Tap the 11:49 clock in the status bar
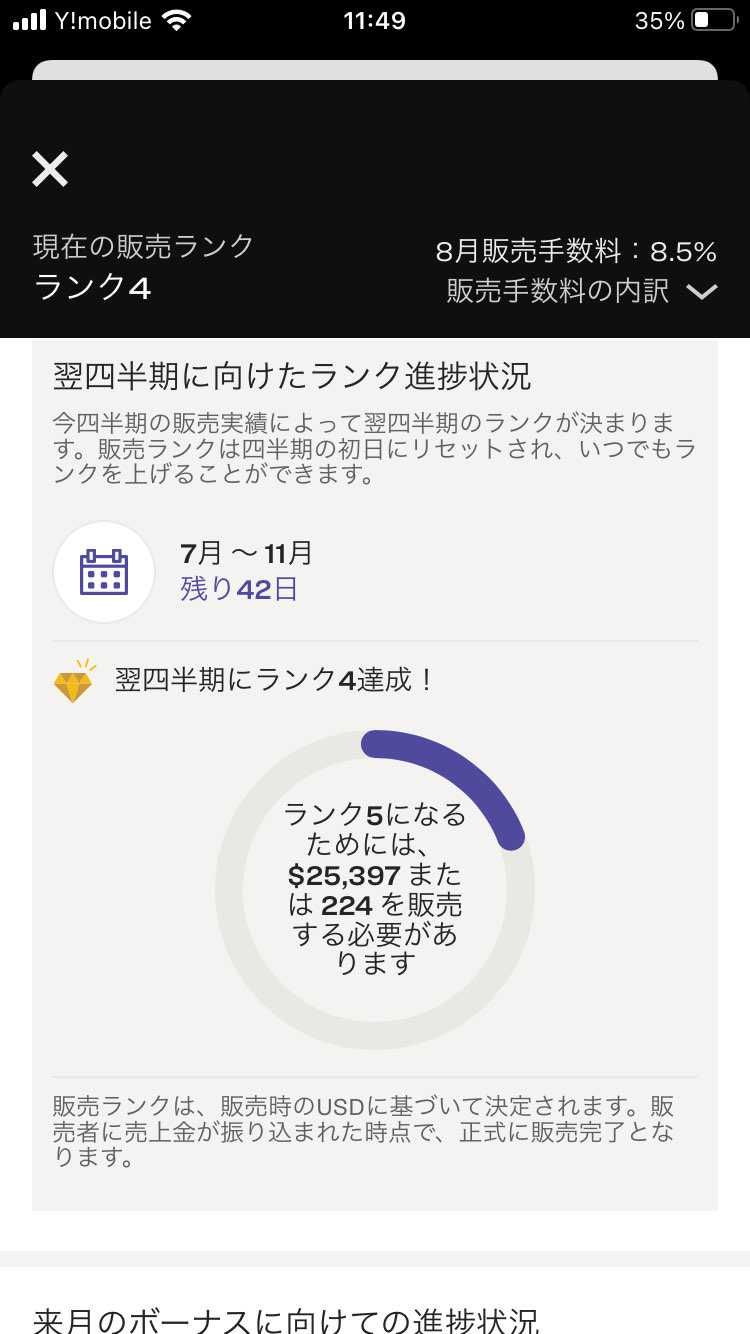Image resolution: width=750 pixels, height=1334 pixels. click(374, 18)
